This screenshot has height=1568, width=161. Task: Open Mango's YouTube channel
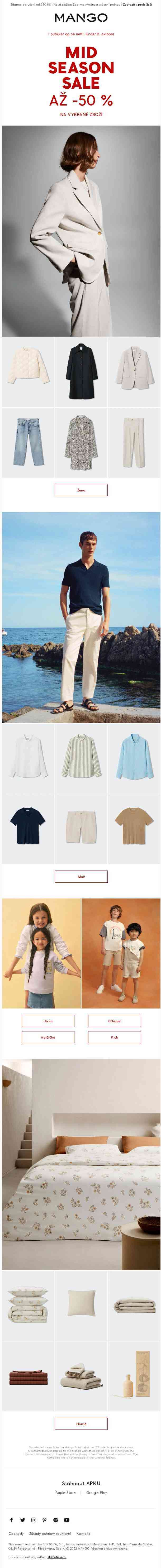coord(67,1520)
